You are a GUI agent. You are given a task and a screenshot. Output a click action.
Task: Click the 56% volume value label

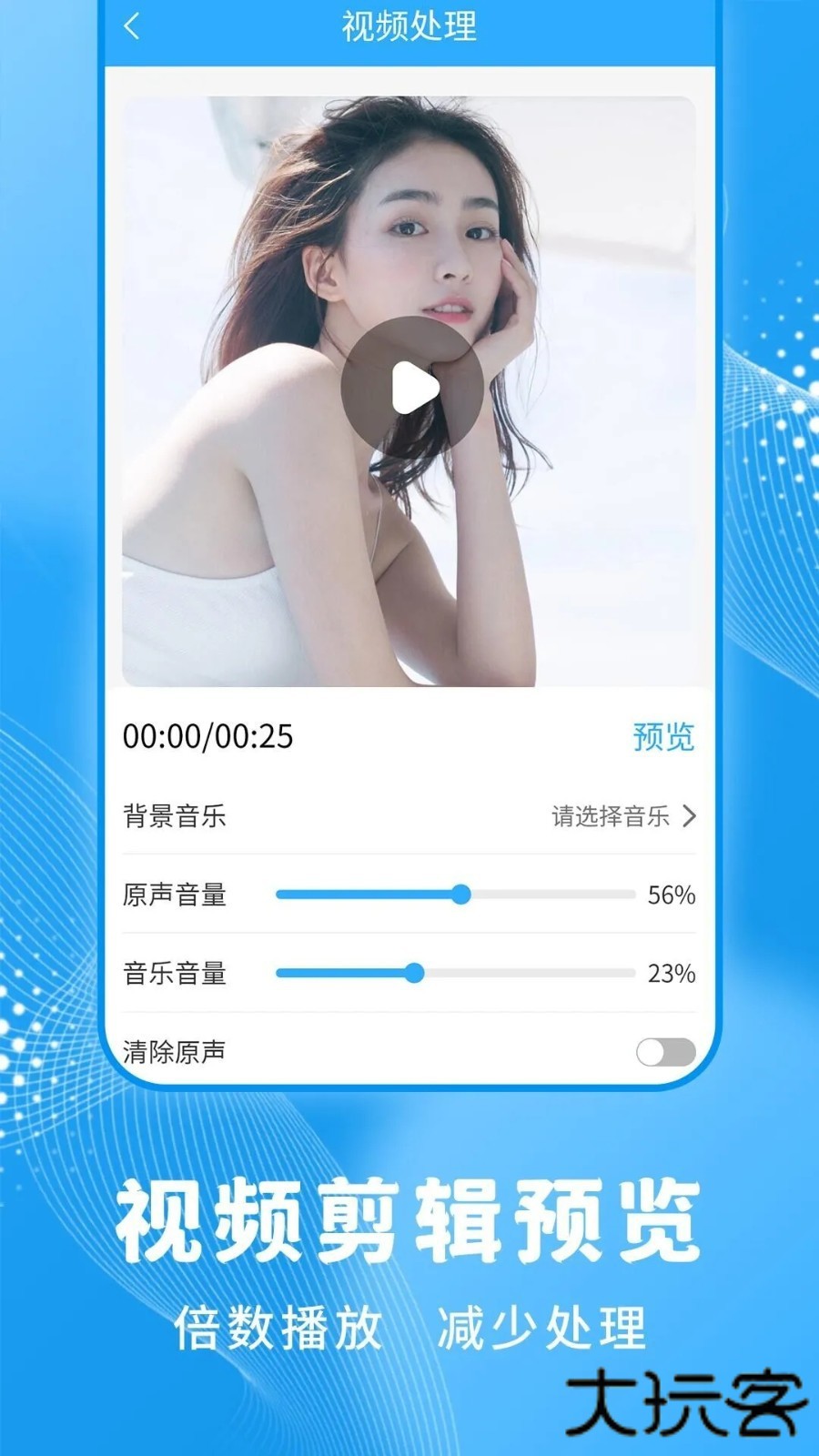(x=672, y=895)
